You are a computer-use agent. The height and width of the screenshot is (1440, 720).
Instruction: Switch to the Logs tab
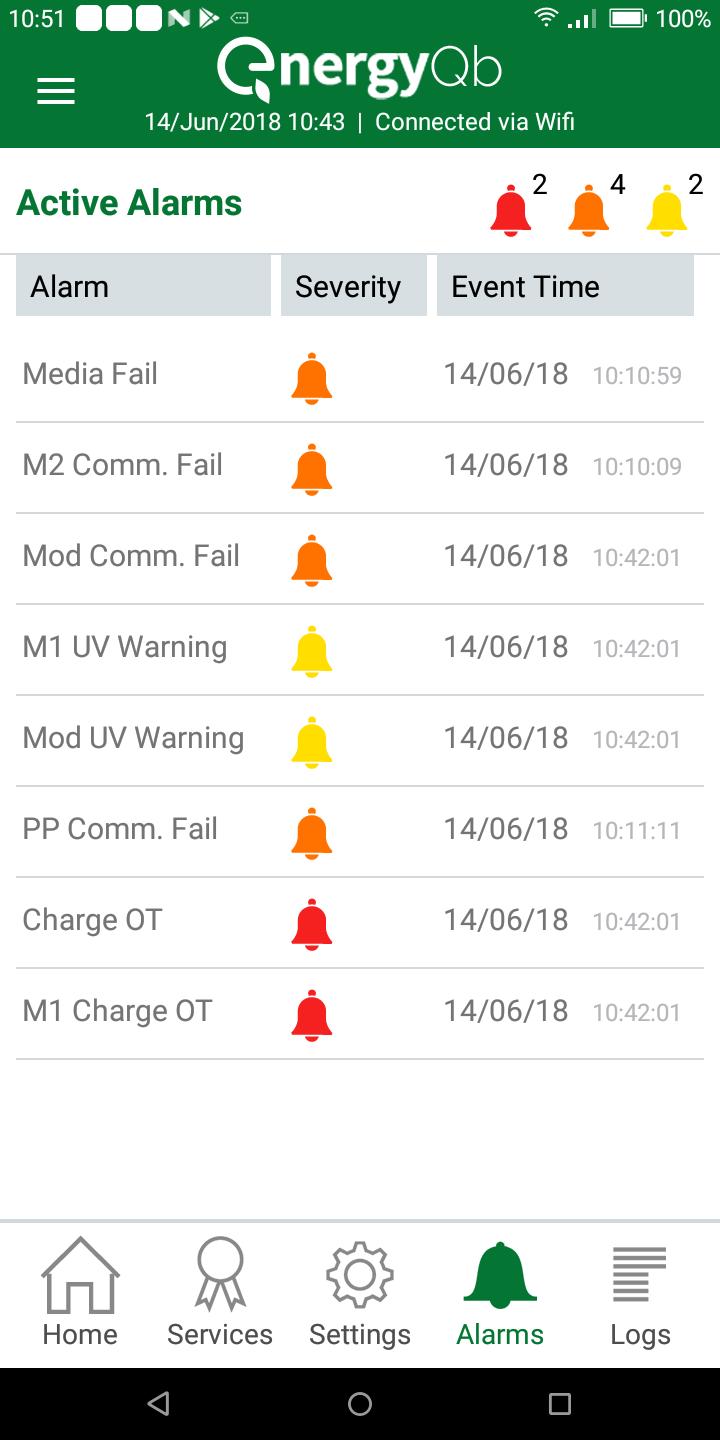[640, 1293]
